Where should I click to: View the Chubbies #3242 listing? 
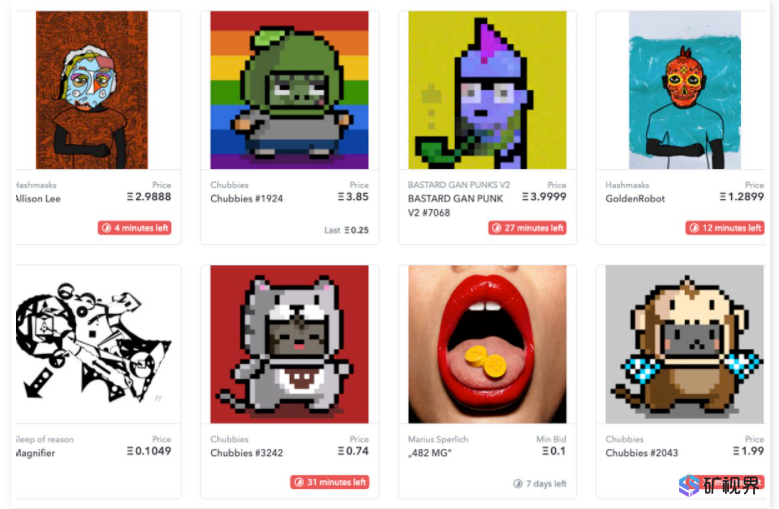point(289,344)
